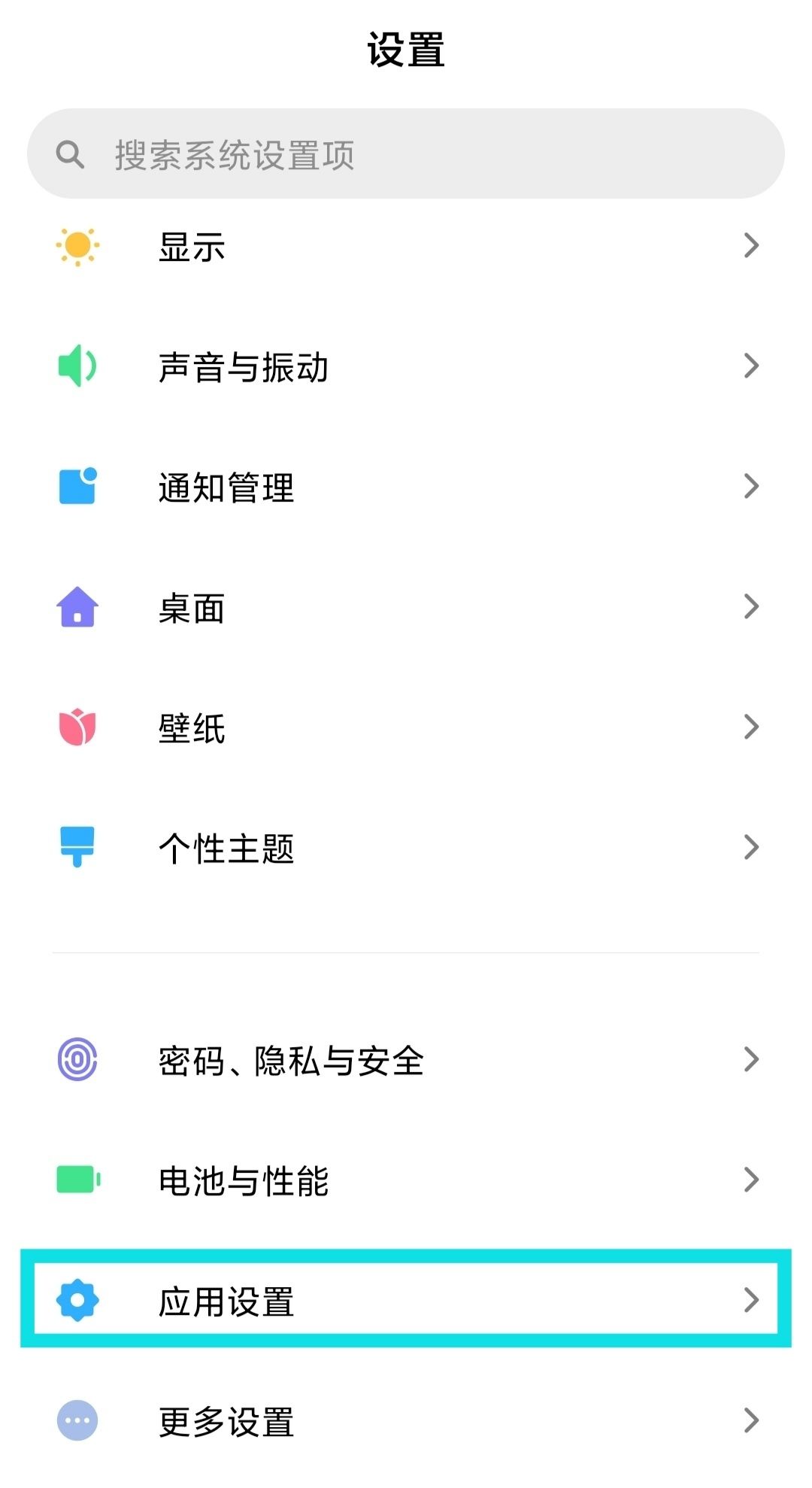Select the 密码、隐私与安全 entry
This screenshot has height=1488, width=812.
click(x=406, y=1060)
